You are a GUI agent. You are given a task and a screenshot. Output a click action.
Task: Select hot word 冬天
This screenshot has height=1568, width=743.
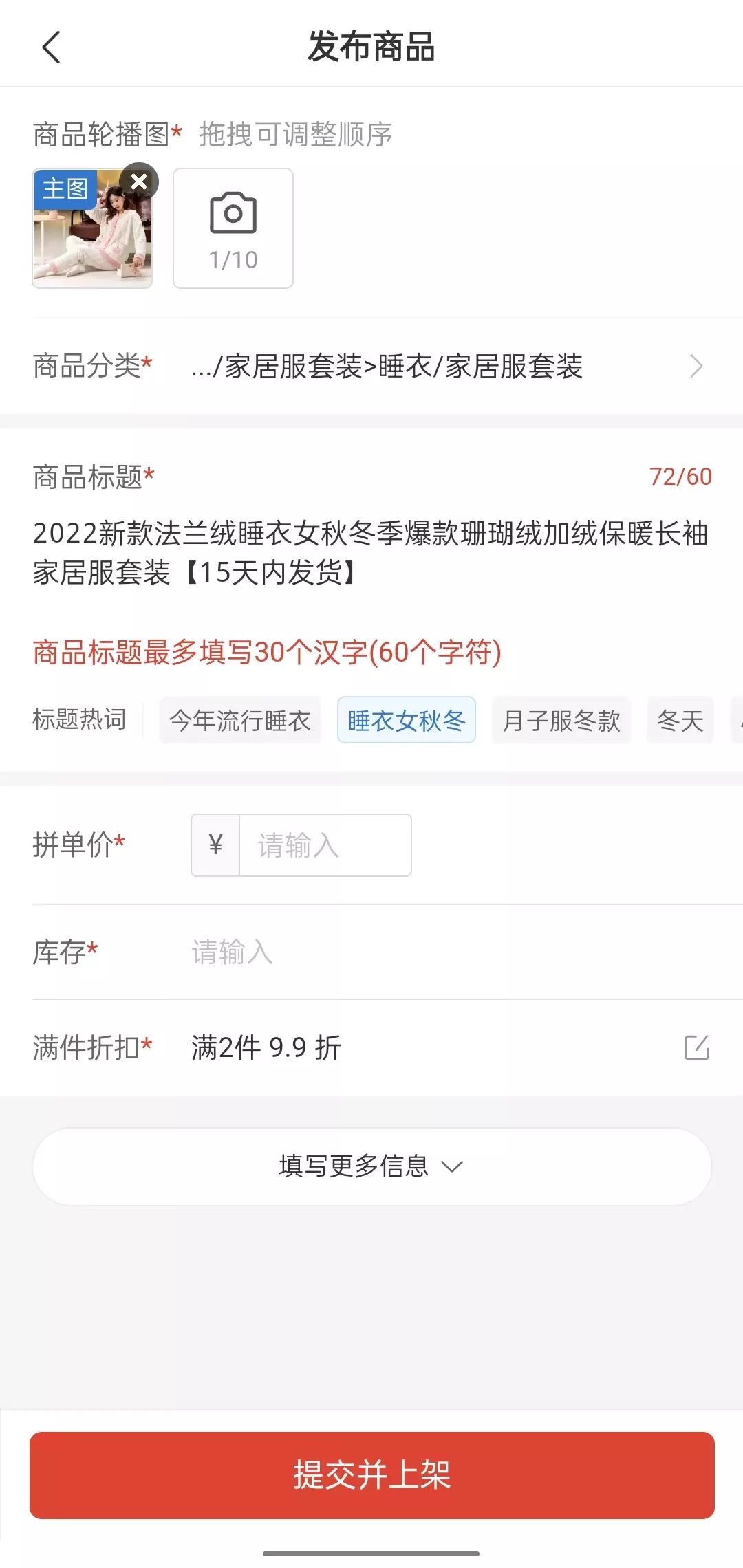tap(680, 721)
